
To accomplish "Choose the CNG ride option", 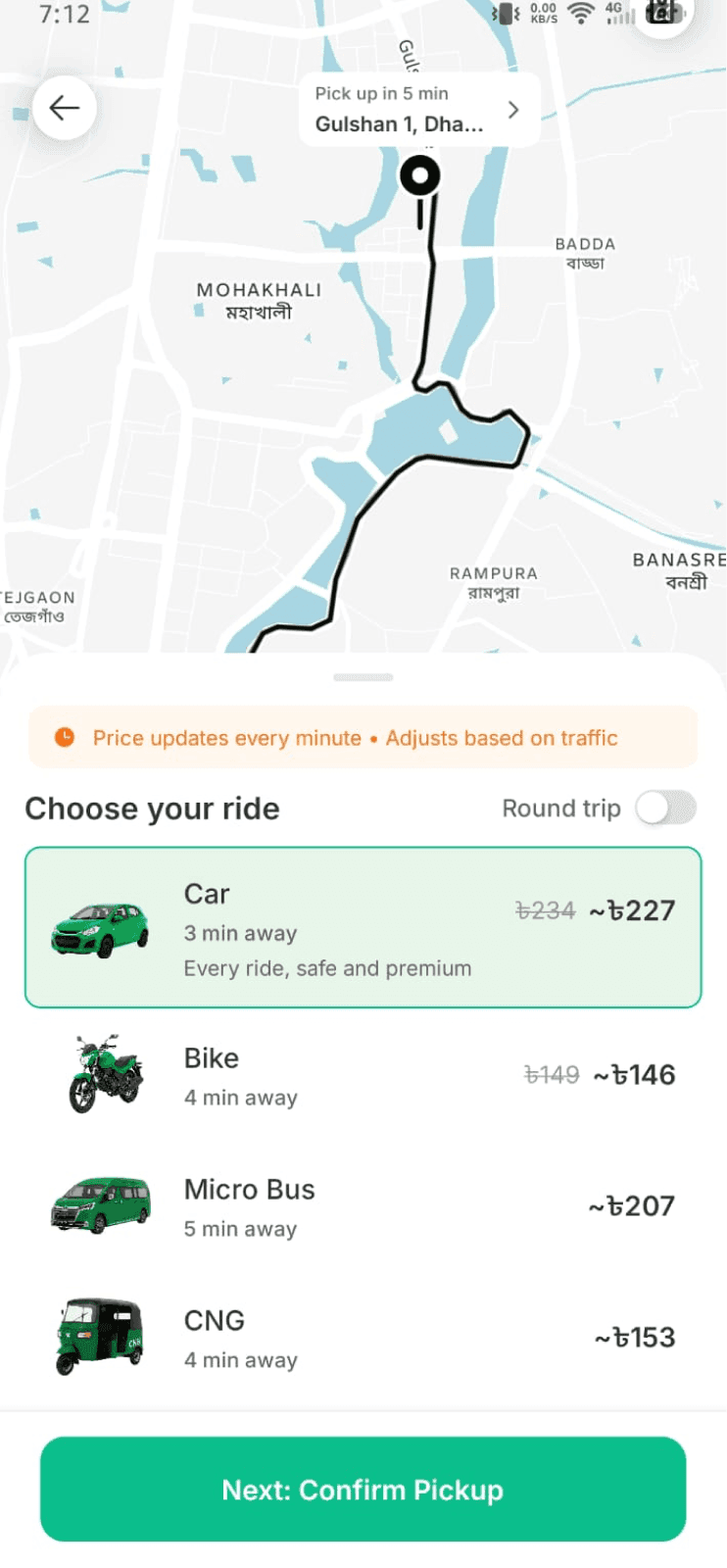I will pos(363,1337).
